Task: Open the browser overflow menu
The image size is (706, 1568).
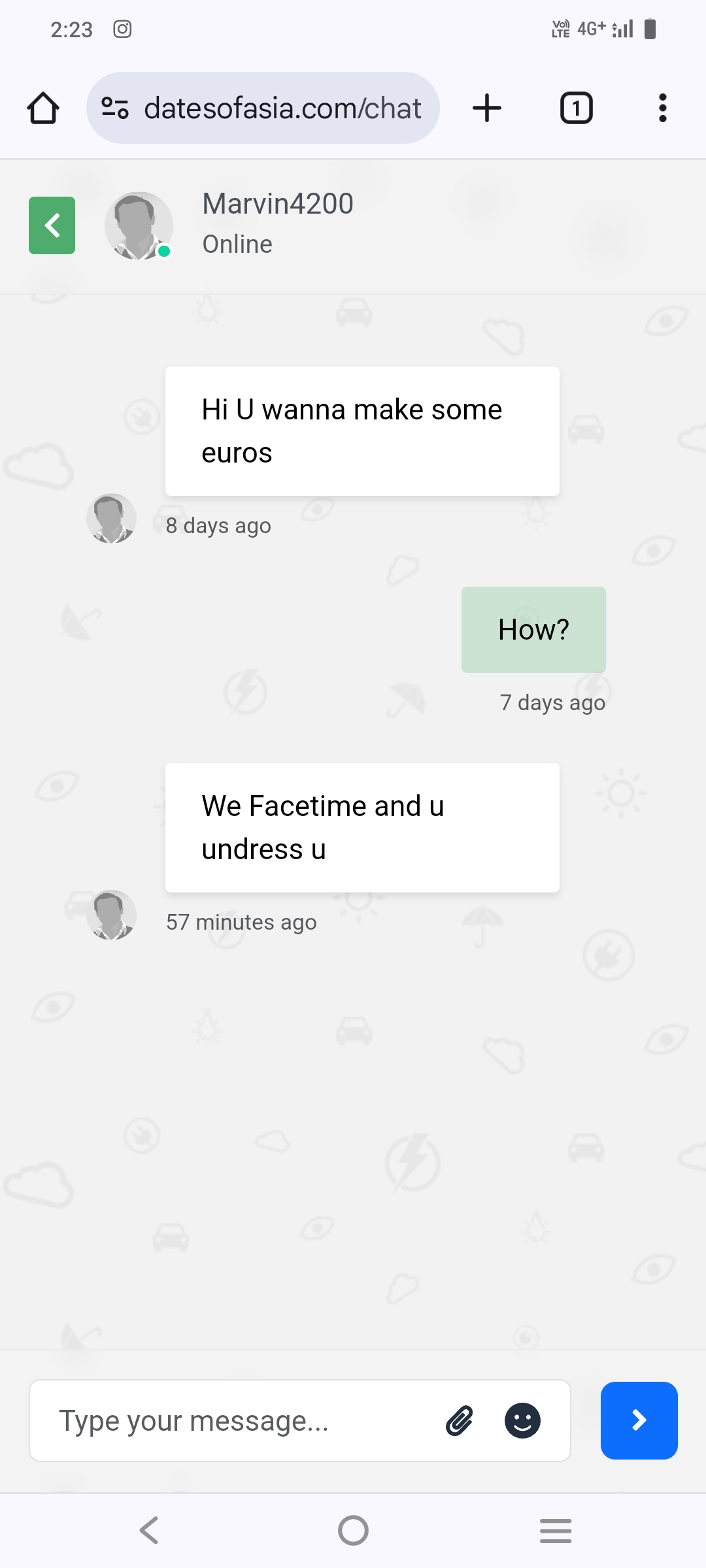Action: point(663,108)
